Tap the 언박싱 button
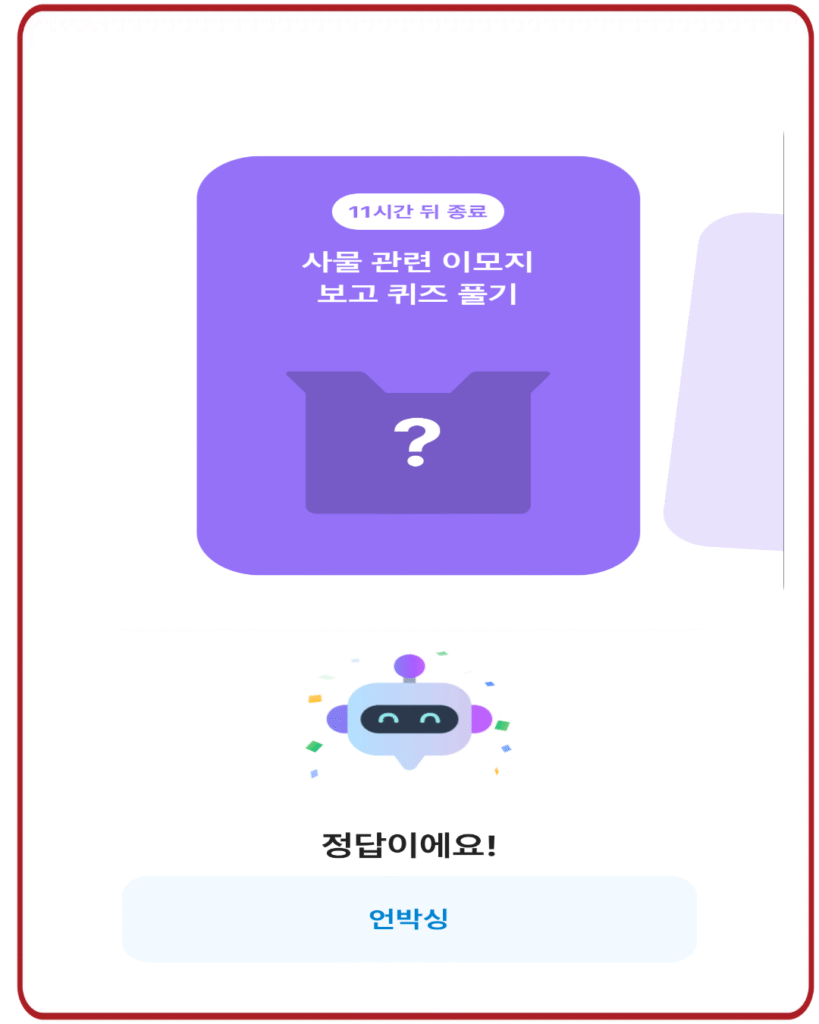Viewport: 819px width, 1024px height. click(408, 919)
